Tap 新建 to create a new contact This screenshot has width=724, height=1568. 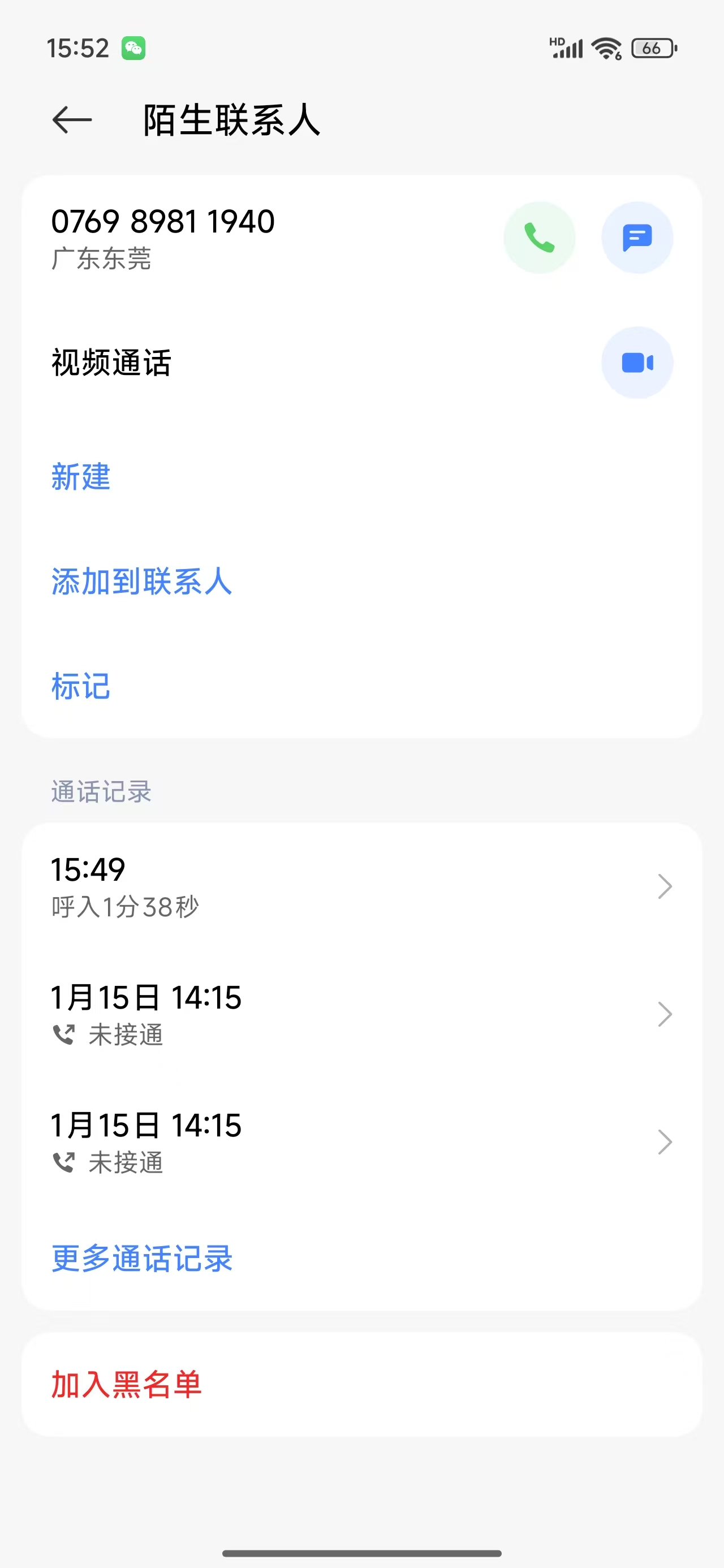pos(81,477)
